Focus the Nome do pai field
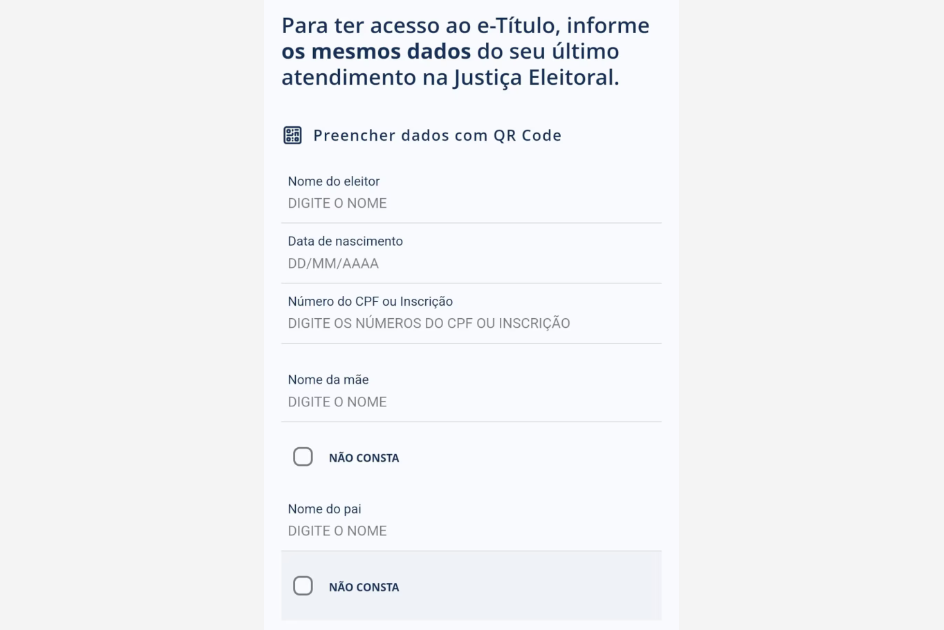Viewport: 944px width, 630px height. click(x=470, y=531)
